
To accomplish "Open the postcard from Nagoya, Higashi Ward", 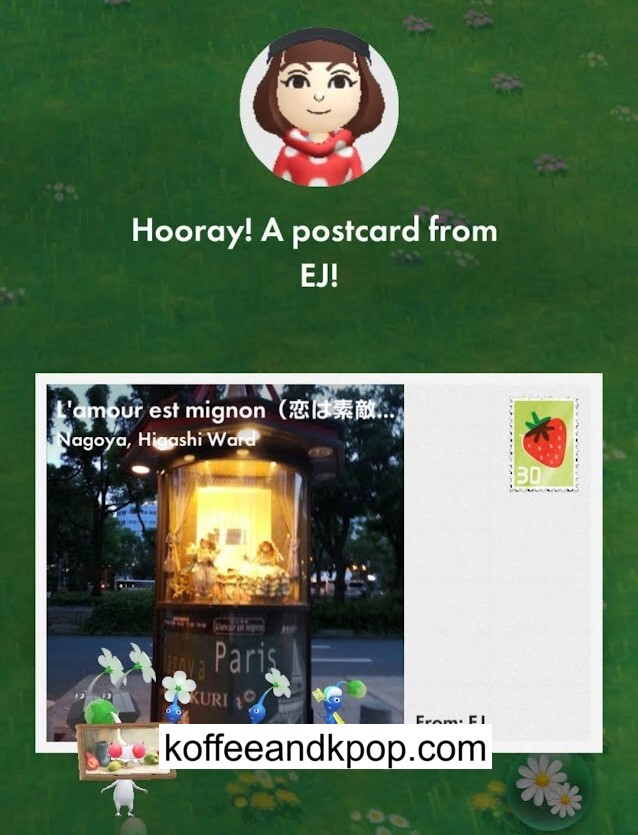I will pyautogui.click(x=318, y=560).
